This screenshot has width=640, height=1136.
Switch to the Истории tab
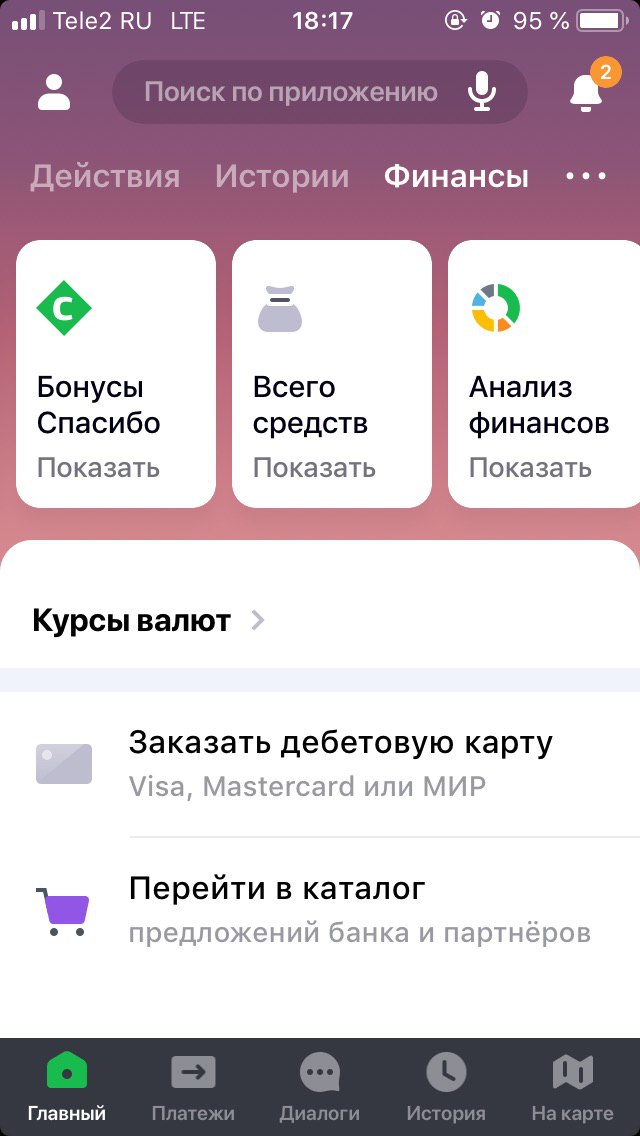282,176
